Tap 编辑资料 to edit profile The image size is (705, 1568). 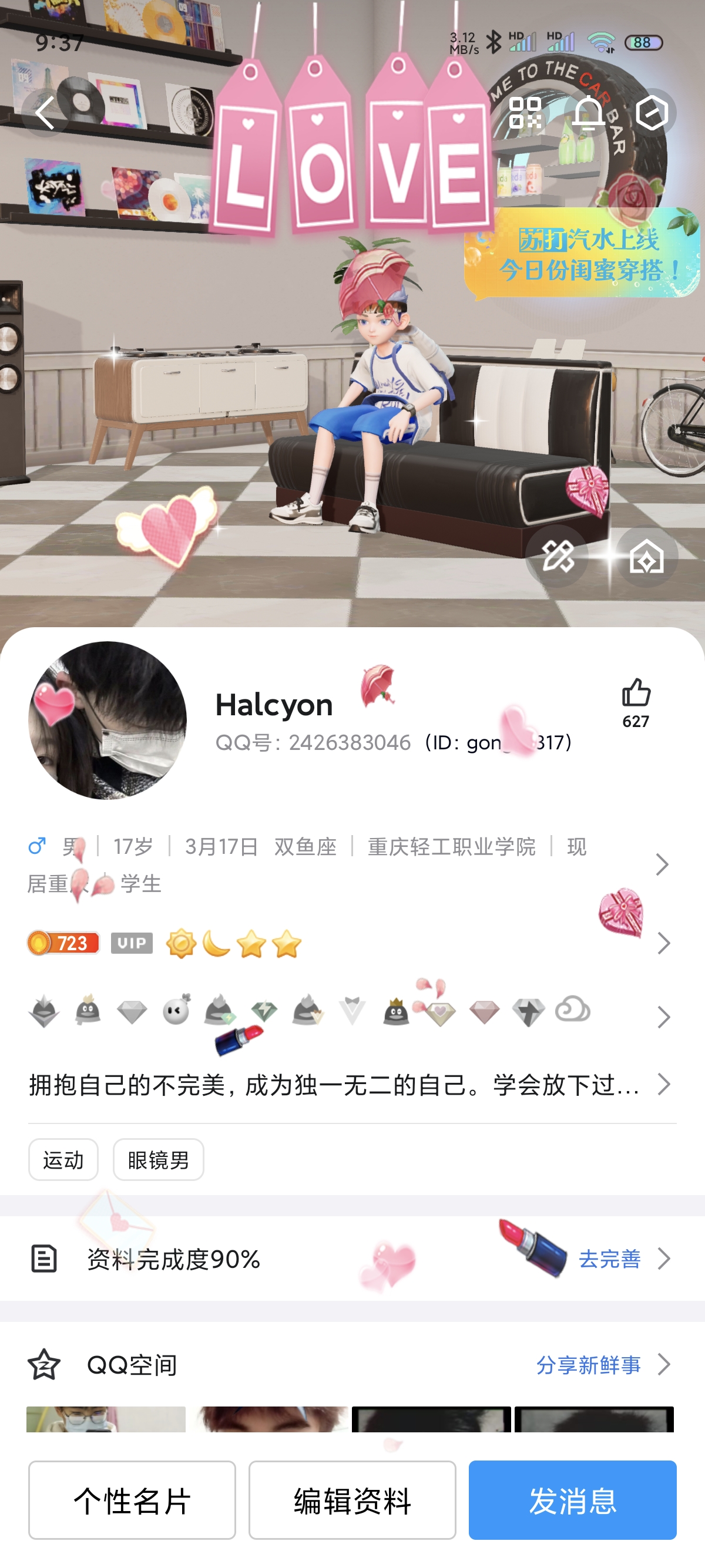pos(352,1500)
